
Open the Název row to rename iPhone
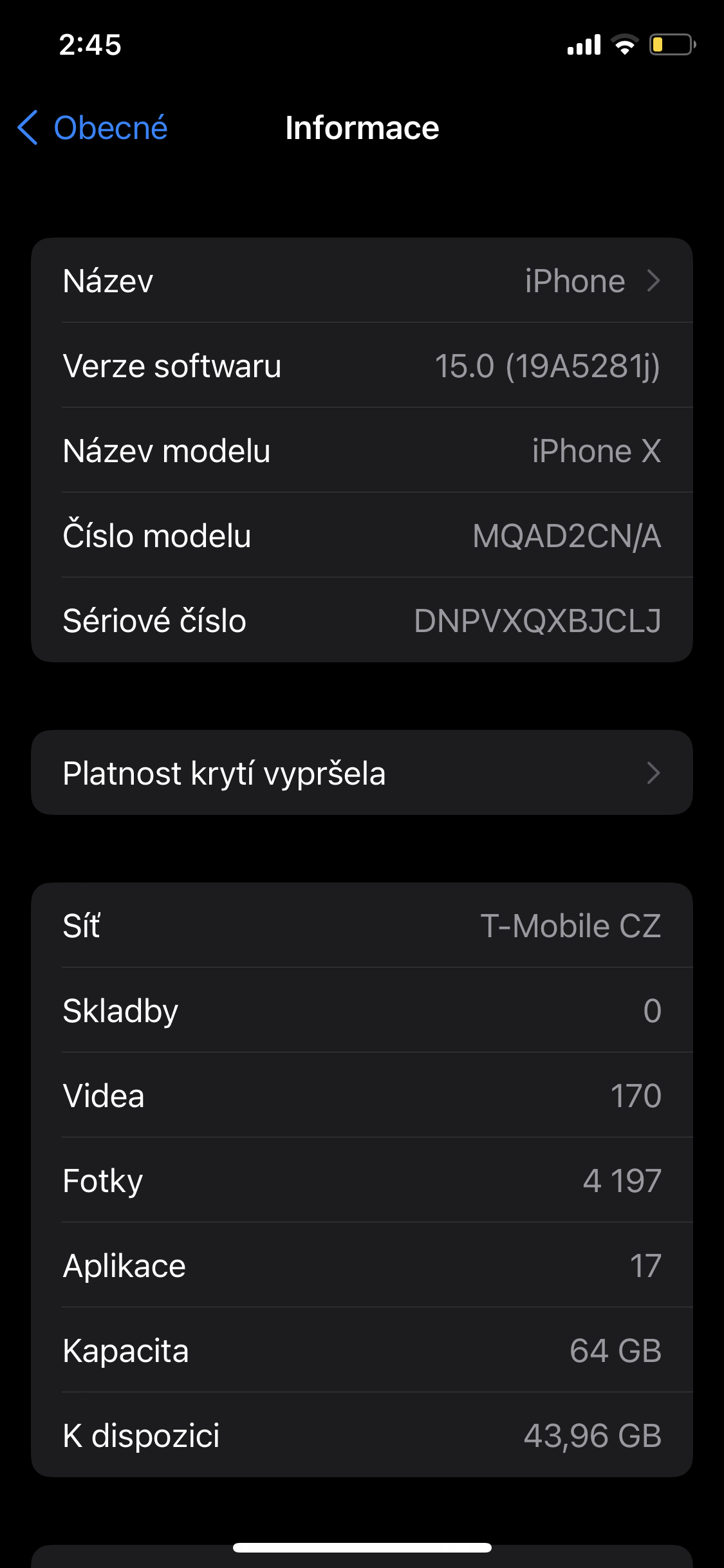point(362,281)
